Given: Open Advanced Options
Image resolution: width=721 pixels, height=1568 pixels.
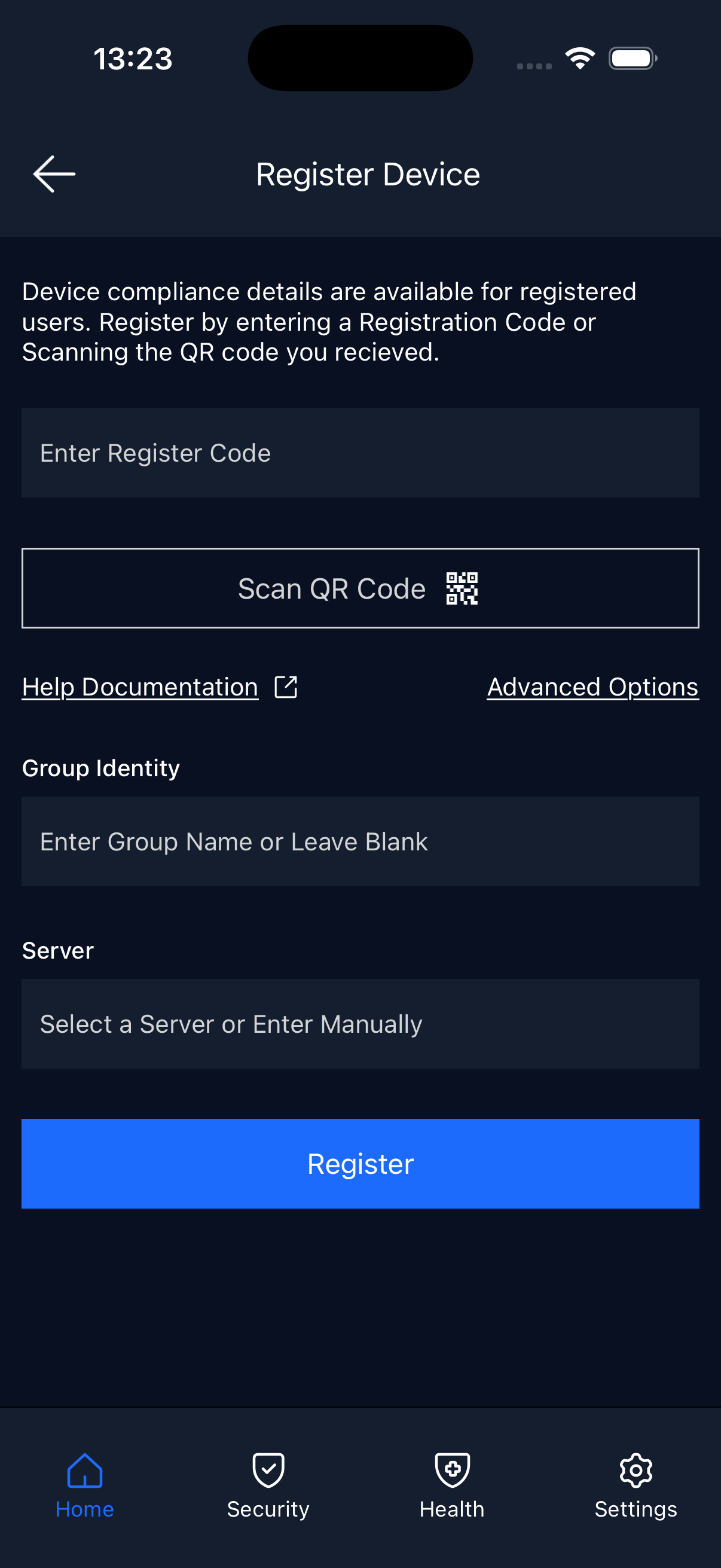Looking at the screenshot, I should 592,687.
